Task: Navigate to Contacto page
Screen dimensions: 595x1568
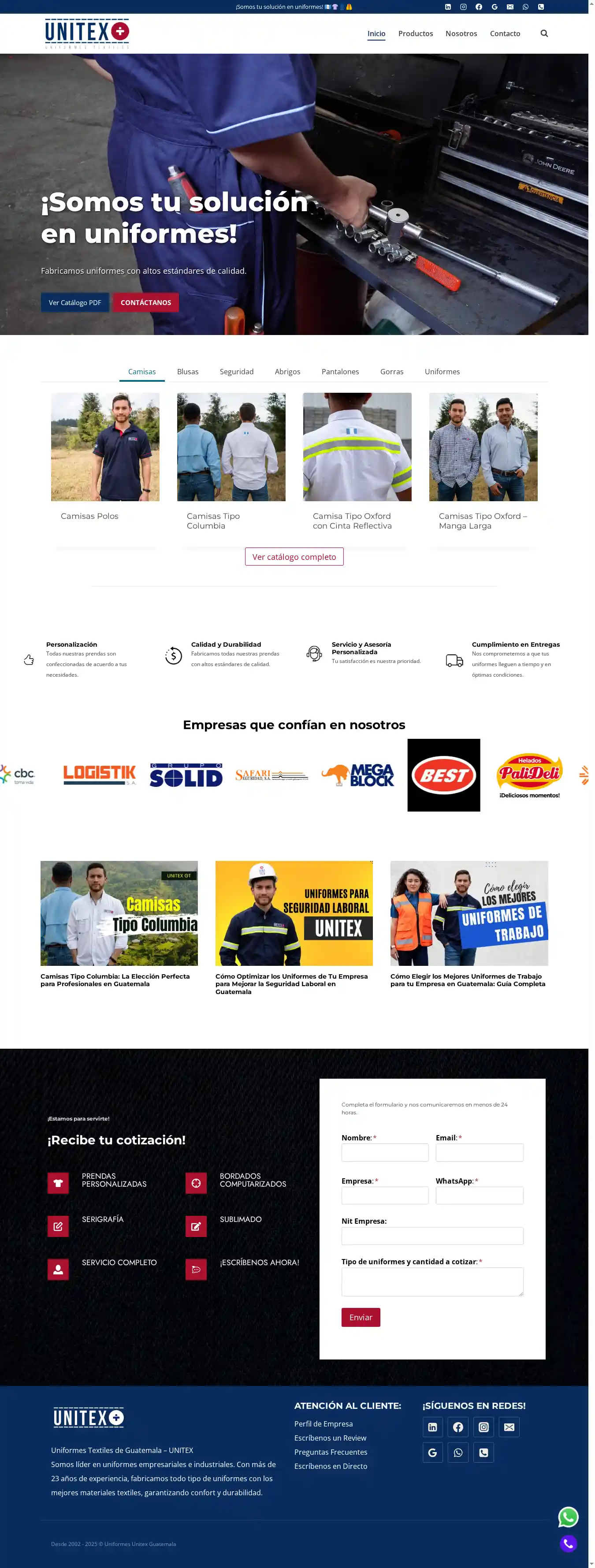Action: [x=504, y=34]
